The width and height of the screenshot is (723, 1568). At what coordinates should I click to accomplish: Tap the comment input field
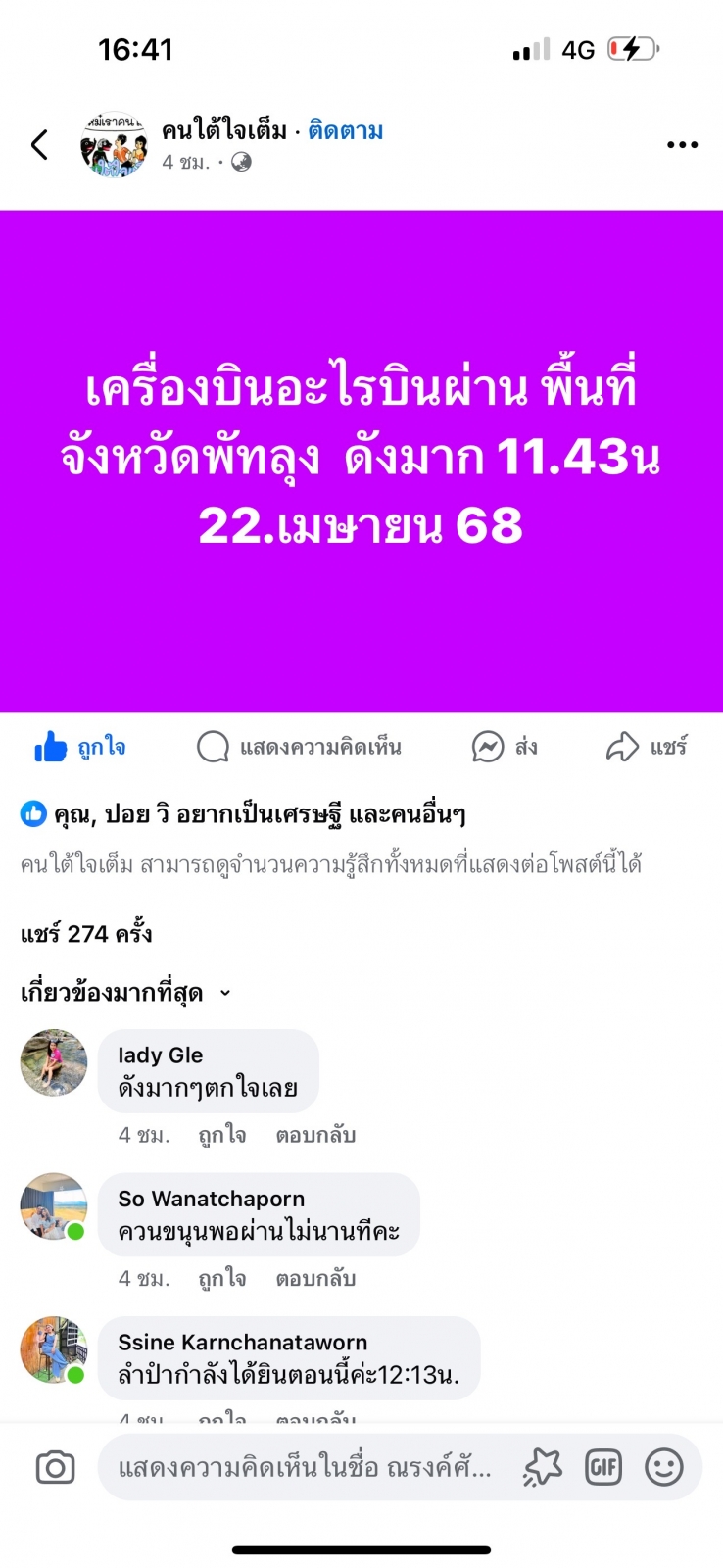pyautogui.click(x=294, y=1467)
